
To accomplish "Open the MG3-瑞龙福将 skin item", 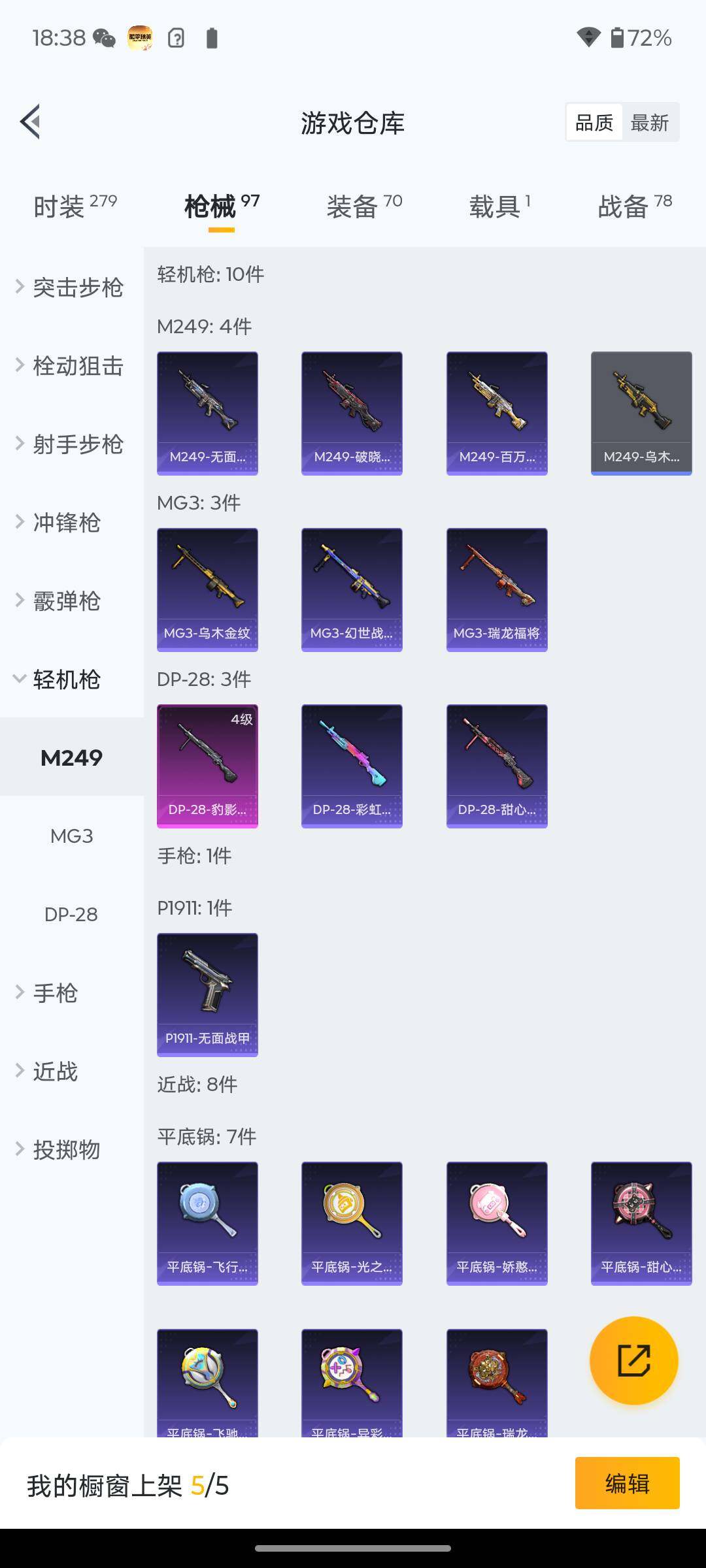I will pos(497,589).
